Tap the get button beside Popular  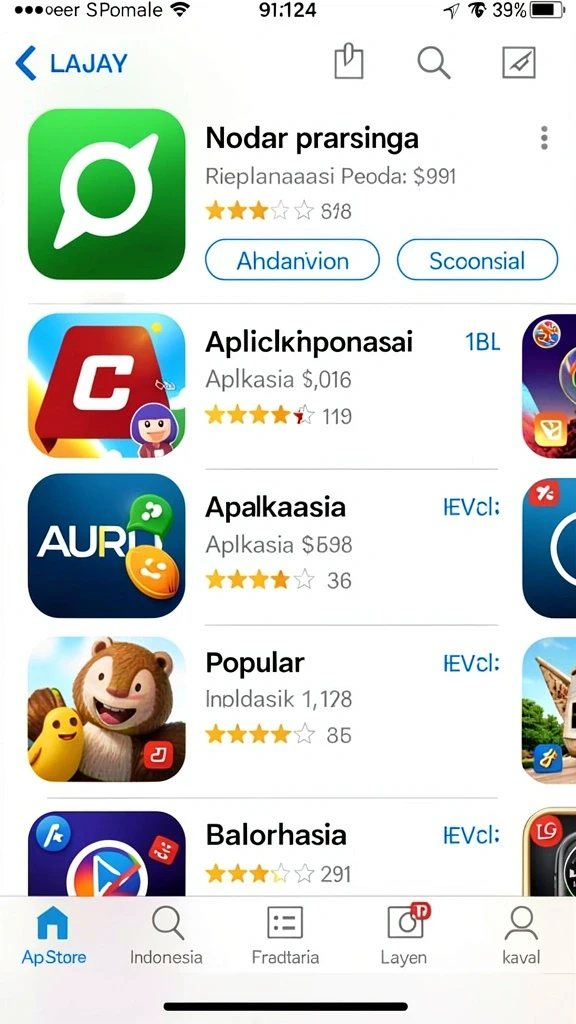471,664
